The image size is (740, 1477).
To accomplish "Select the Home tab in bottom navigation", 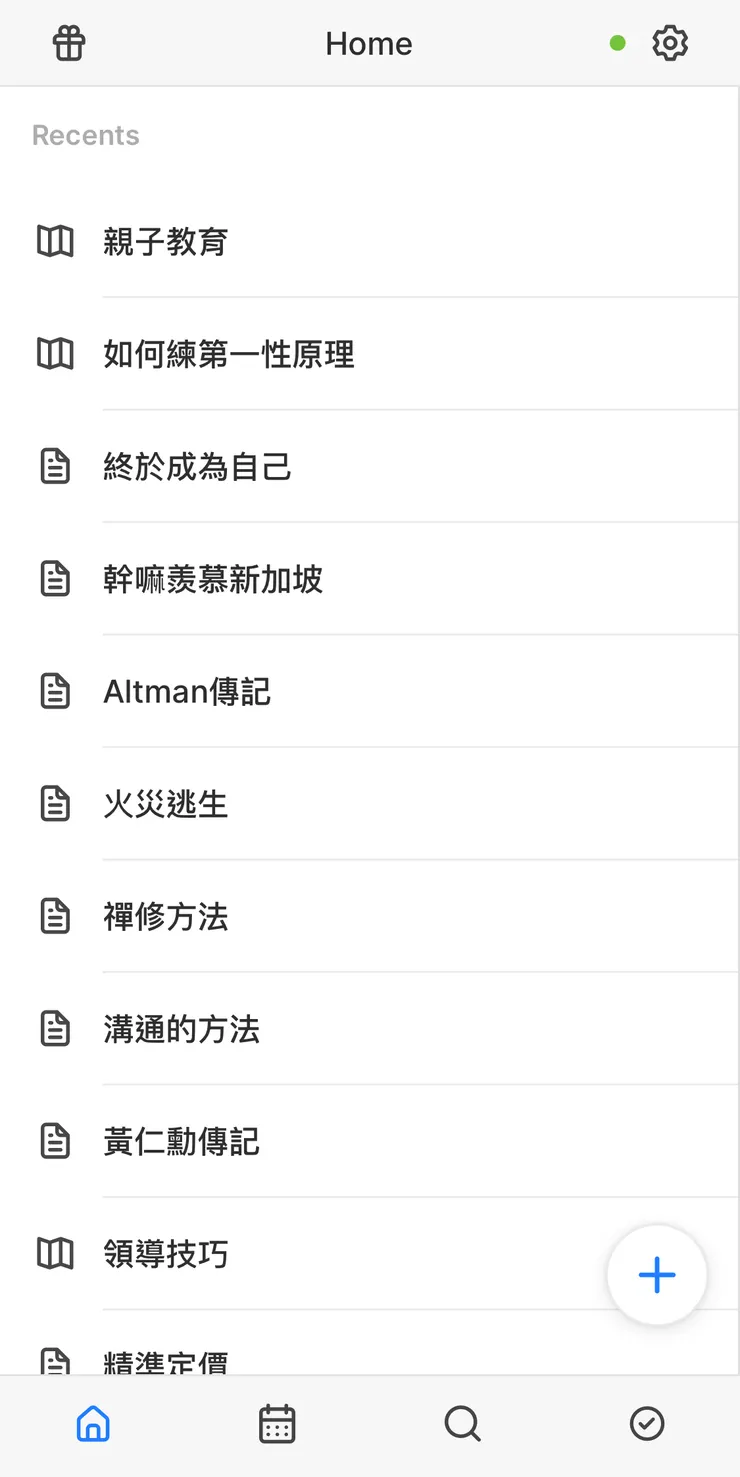I will pyautogui.click(x=92, y=1423).
